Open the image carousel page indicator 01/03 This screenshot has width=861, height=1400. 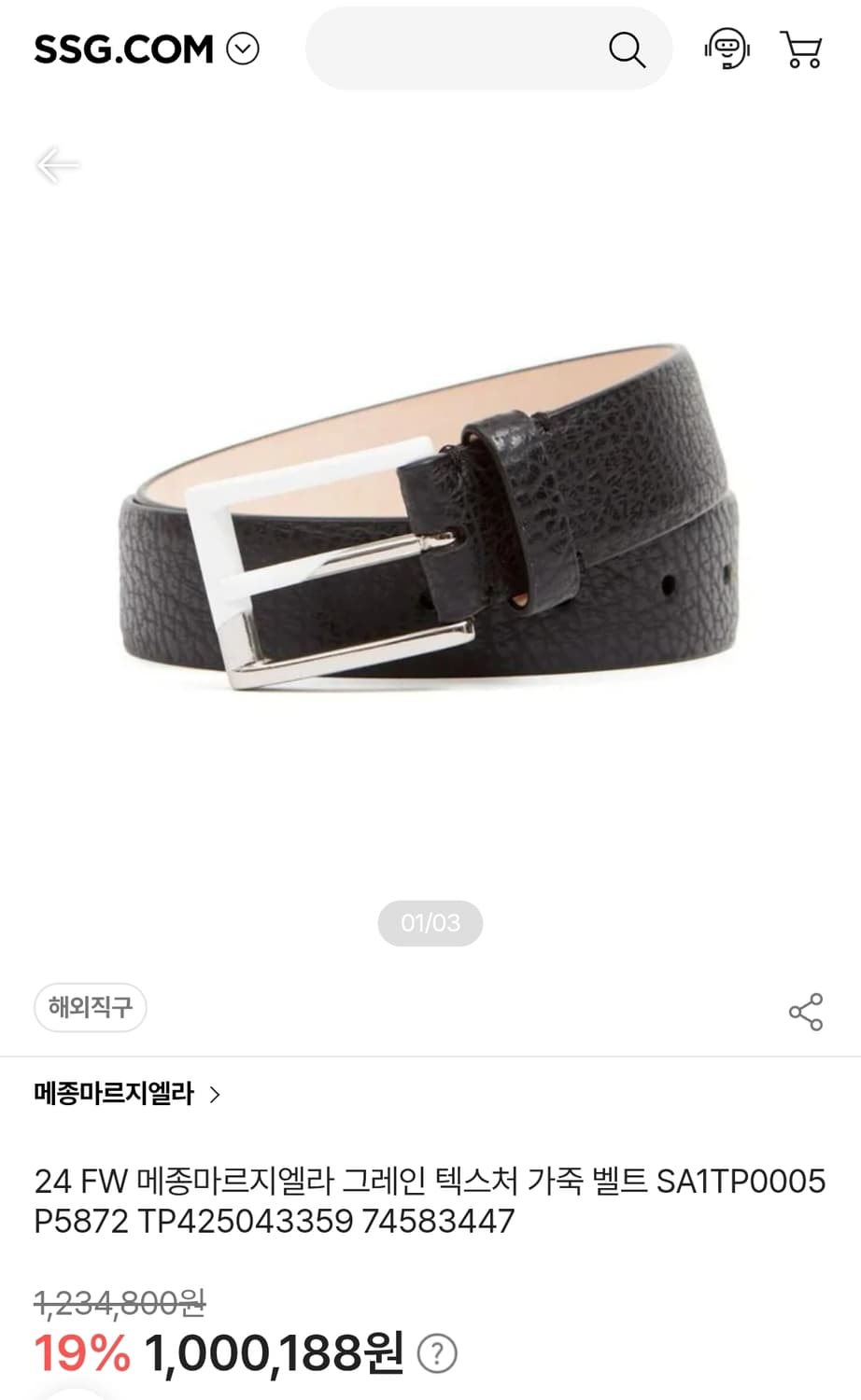click(x=430, y=923)
